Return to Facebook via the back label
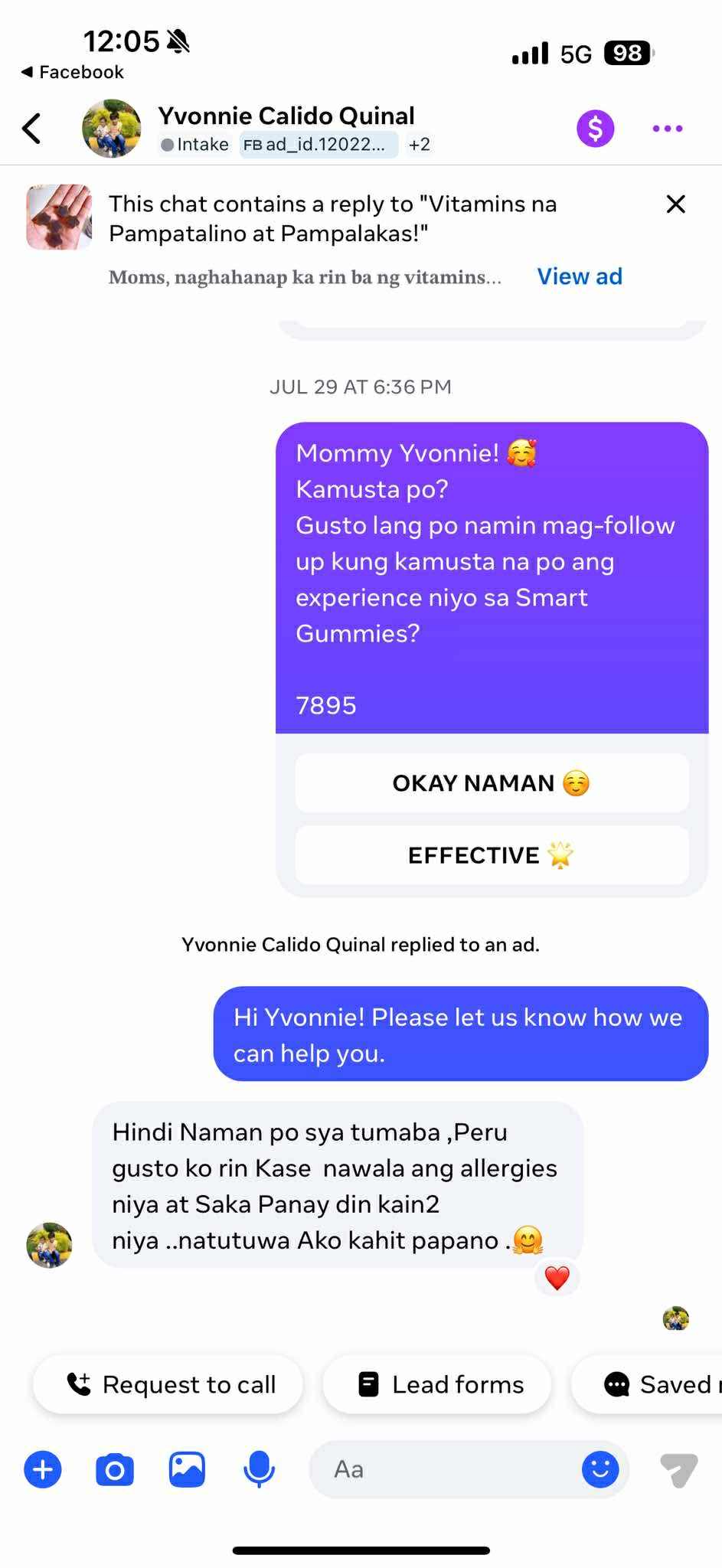722x1568 pixels. [x=73, y=72]
